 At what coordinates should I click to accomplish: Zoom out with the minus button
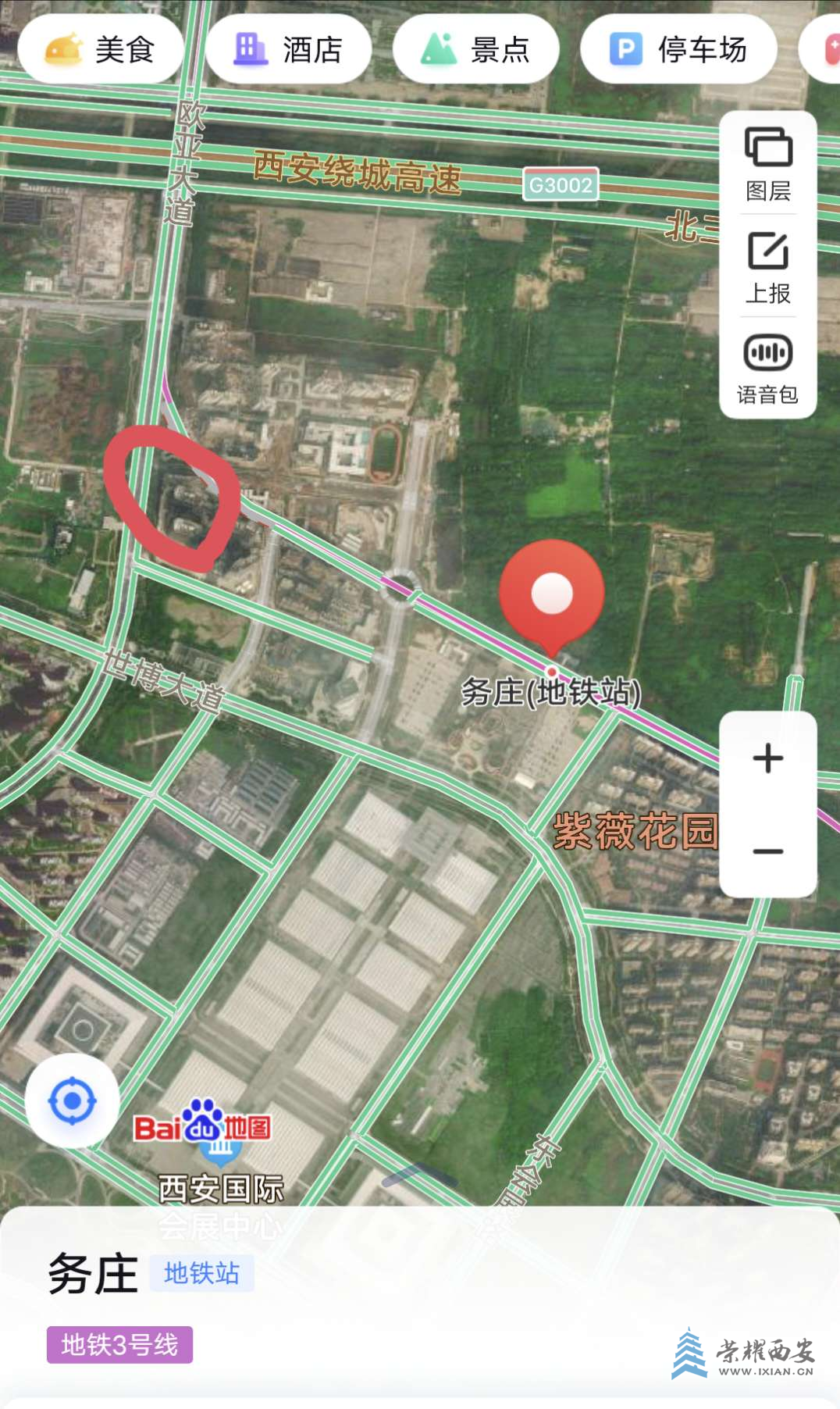[768, 851]
